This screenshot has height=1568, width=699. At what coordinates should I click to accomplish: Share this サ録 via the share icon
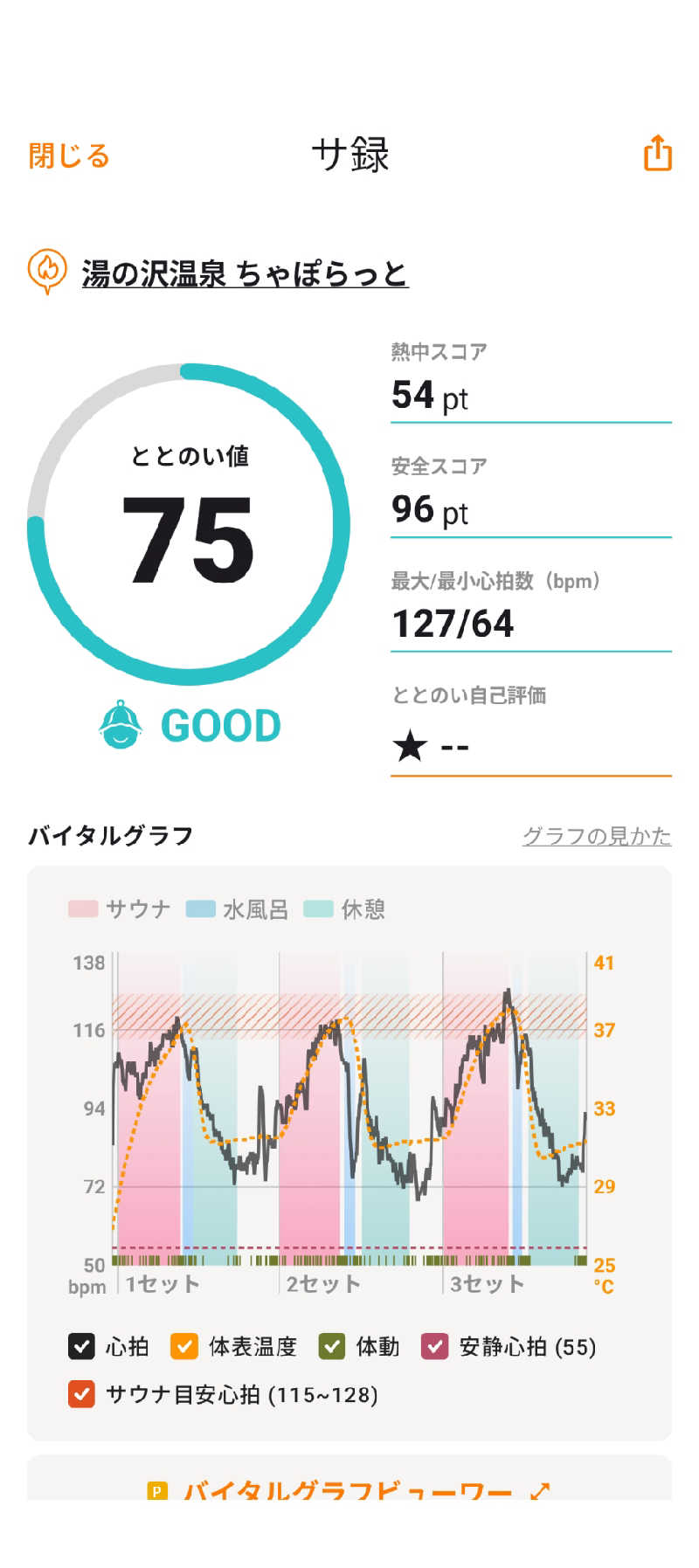tap(657, 153)
